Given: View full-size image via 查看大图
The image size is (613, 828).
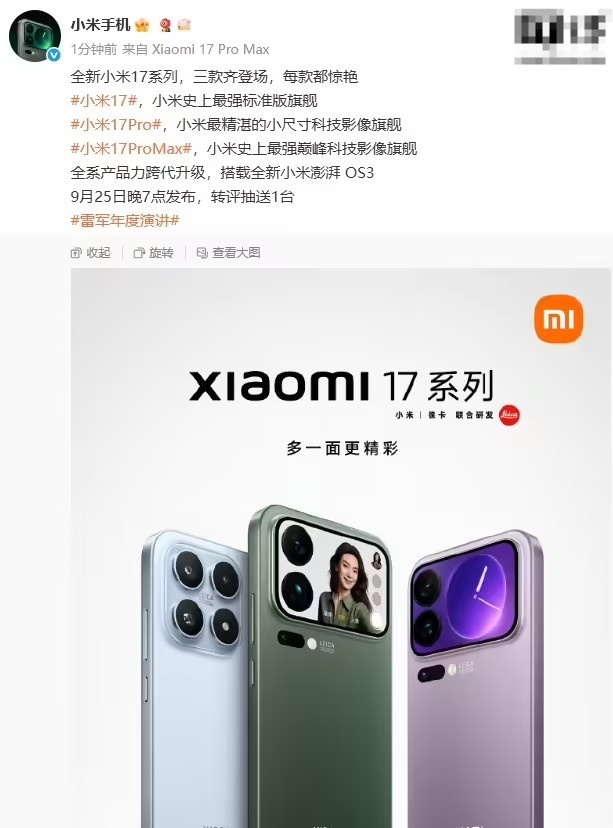Looking at the screenshot, I should pos(228,253).
